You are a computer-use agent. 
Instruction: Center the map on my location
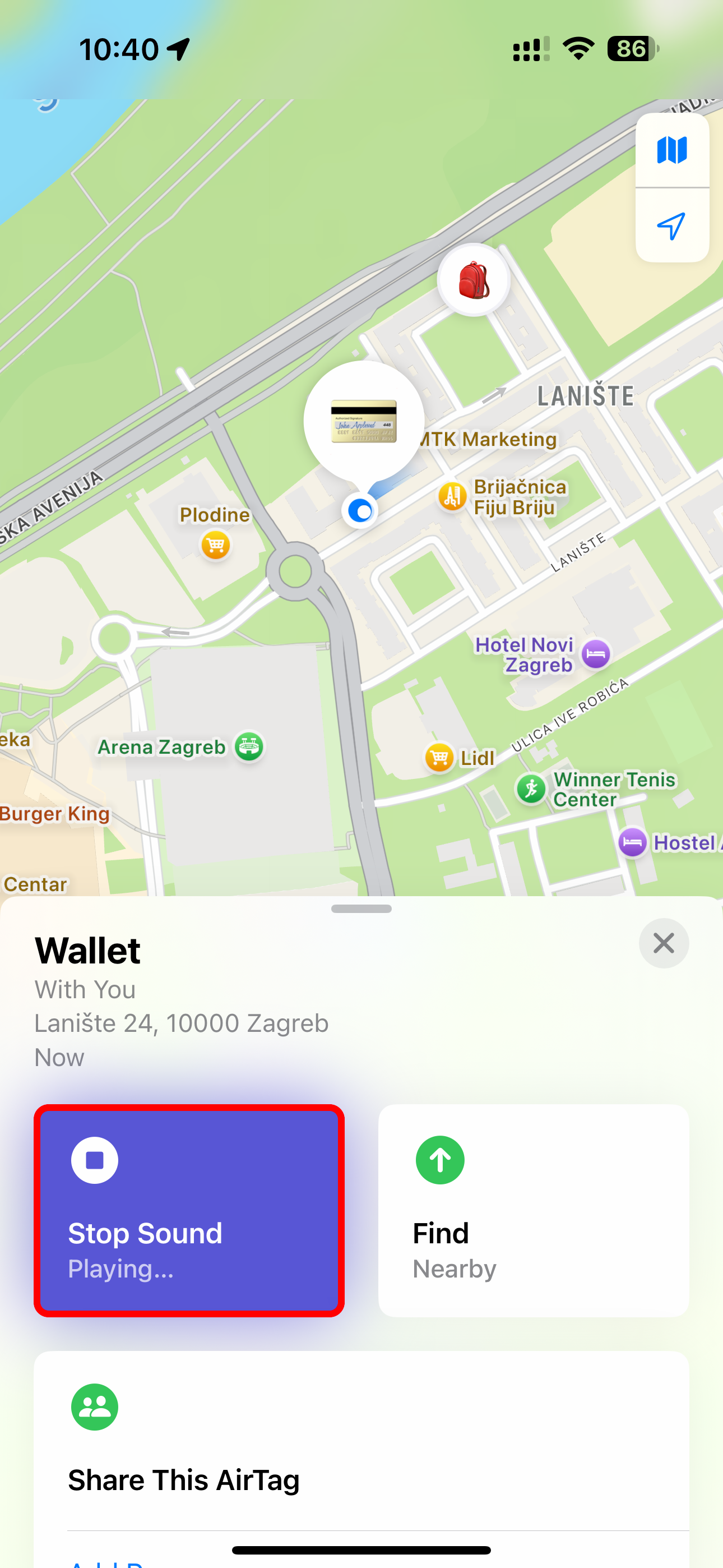672,227
